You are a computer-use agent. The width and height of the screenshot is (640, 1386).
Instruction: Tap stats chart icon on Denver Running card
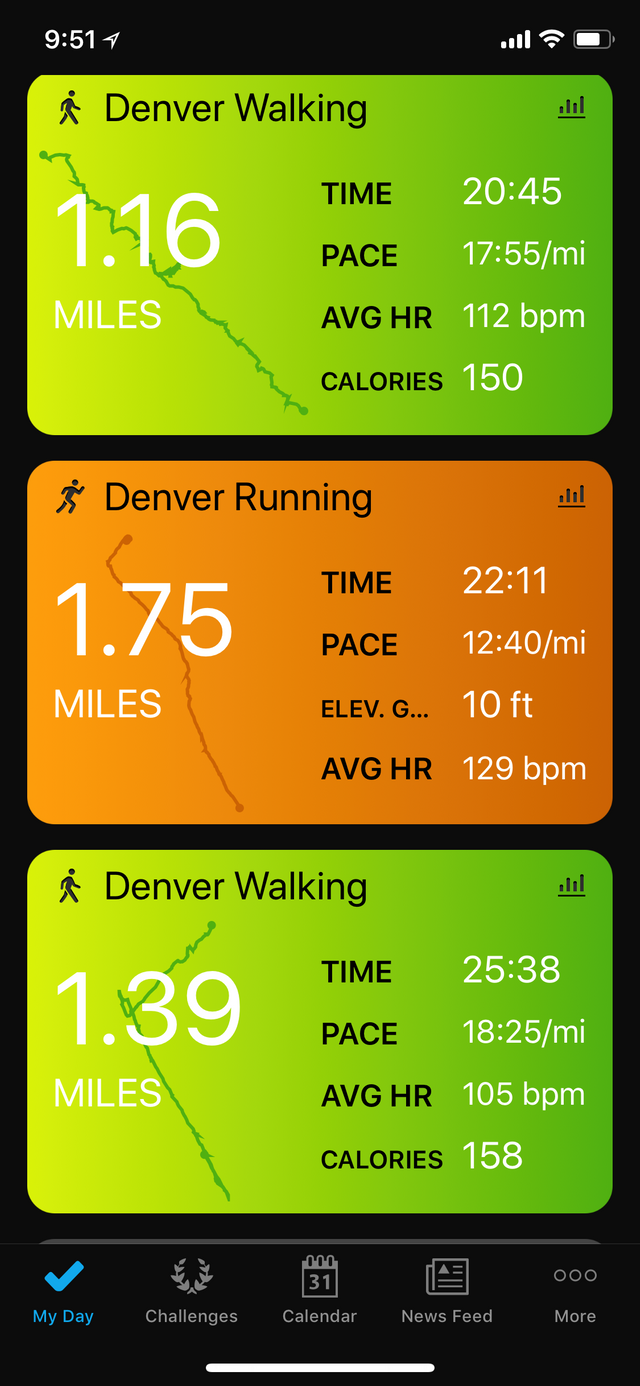tap(572, 496)
